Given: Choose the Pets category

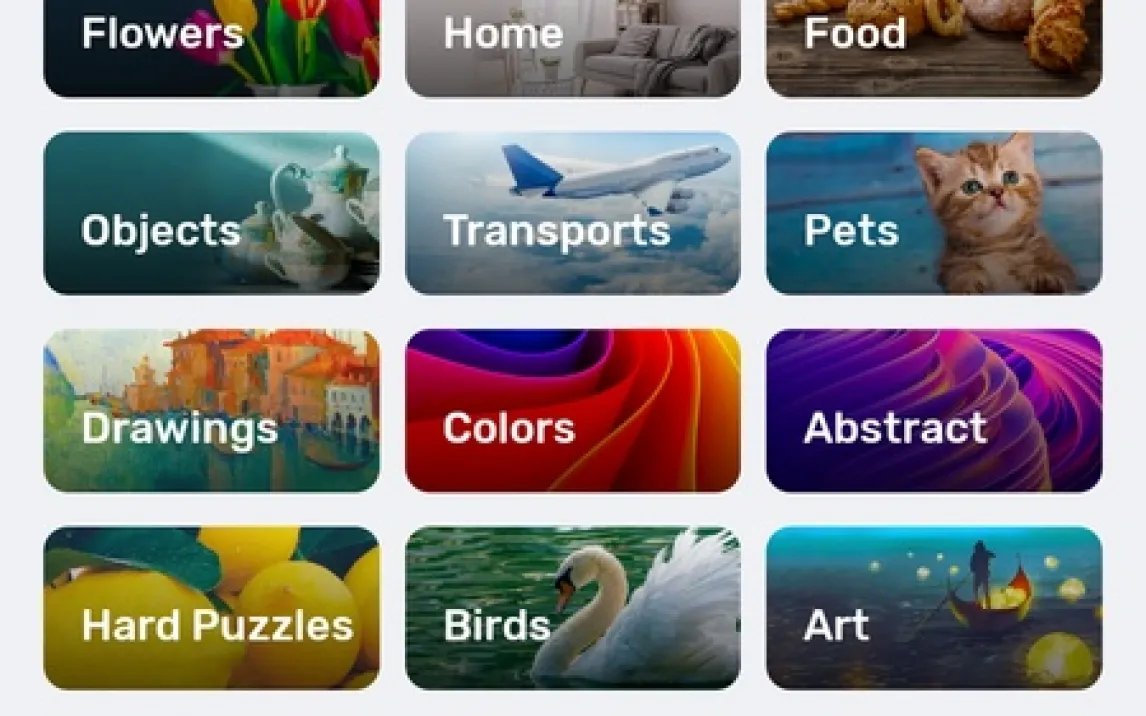Looking at the screenshot, I should (933, 213).
